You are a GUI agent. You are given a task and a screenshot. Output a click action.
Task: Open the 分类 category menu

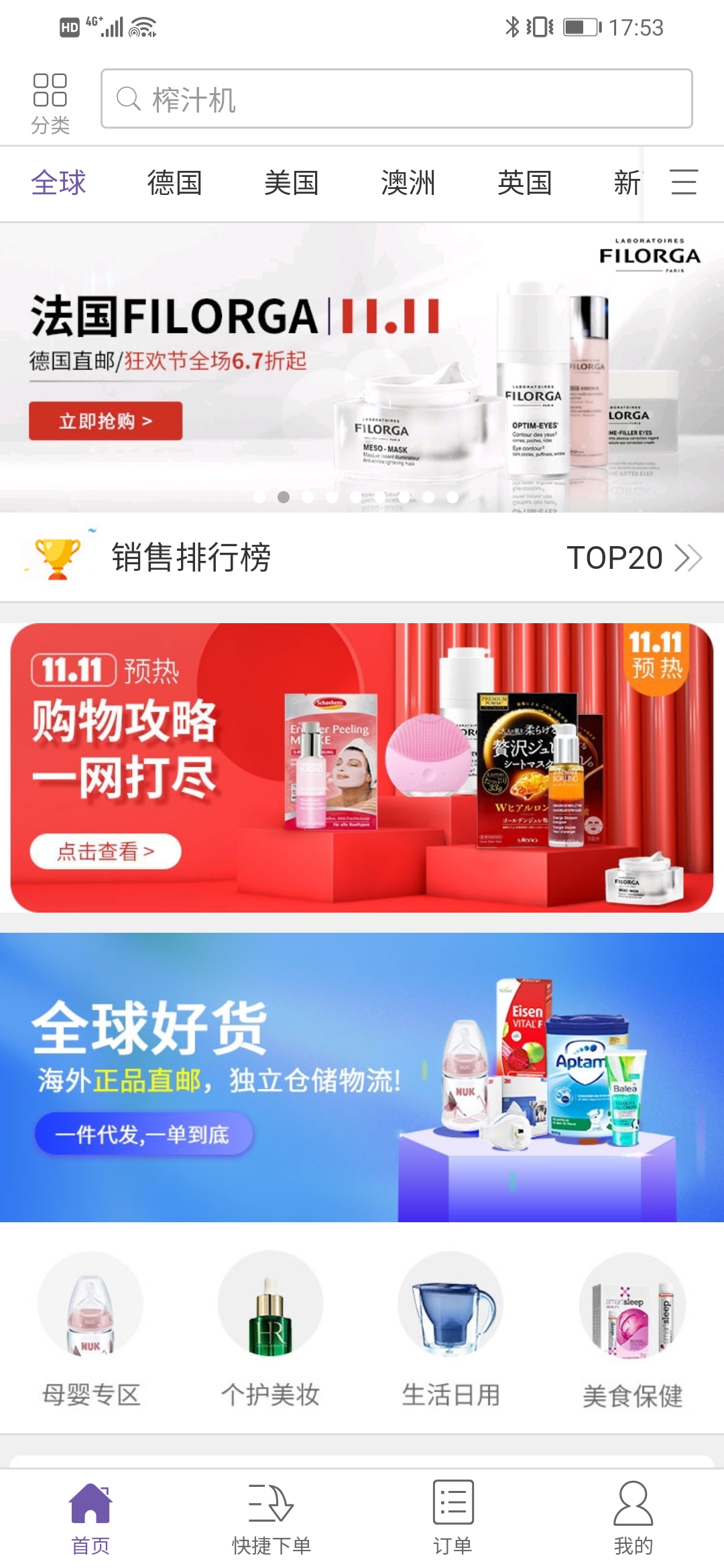point(50,103)
